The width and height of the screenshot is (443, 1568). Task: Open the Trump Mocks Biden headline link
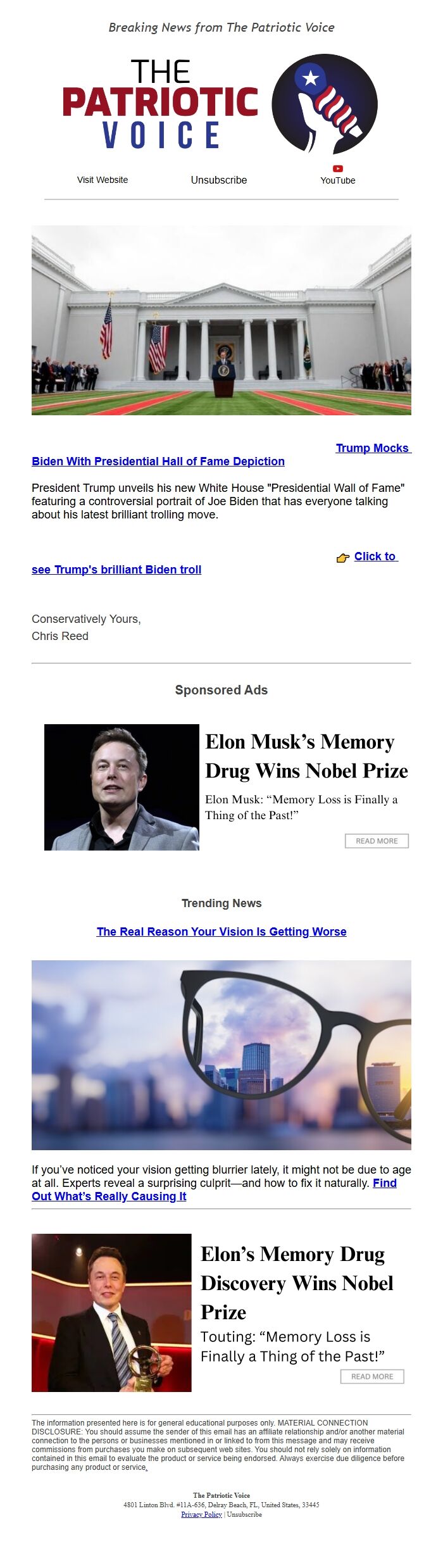(x=158, y=461)
